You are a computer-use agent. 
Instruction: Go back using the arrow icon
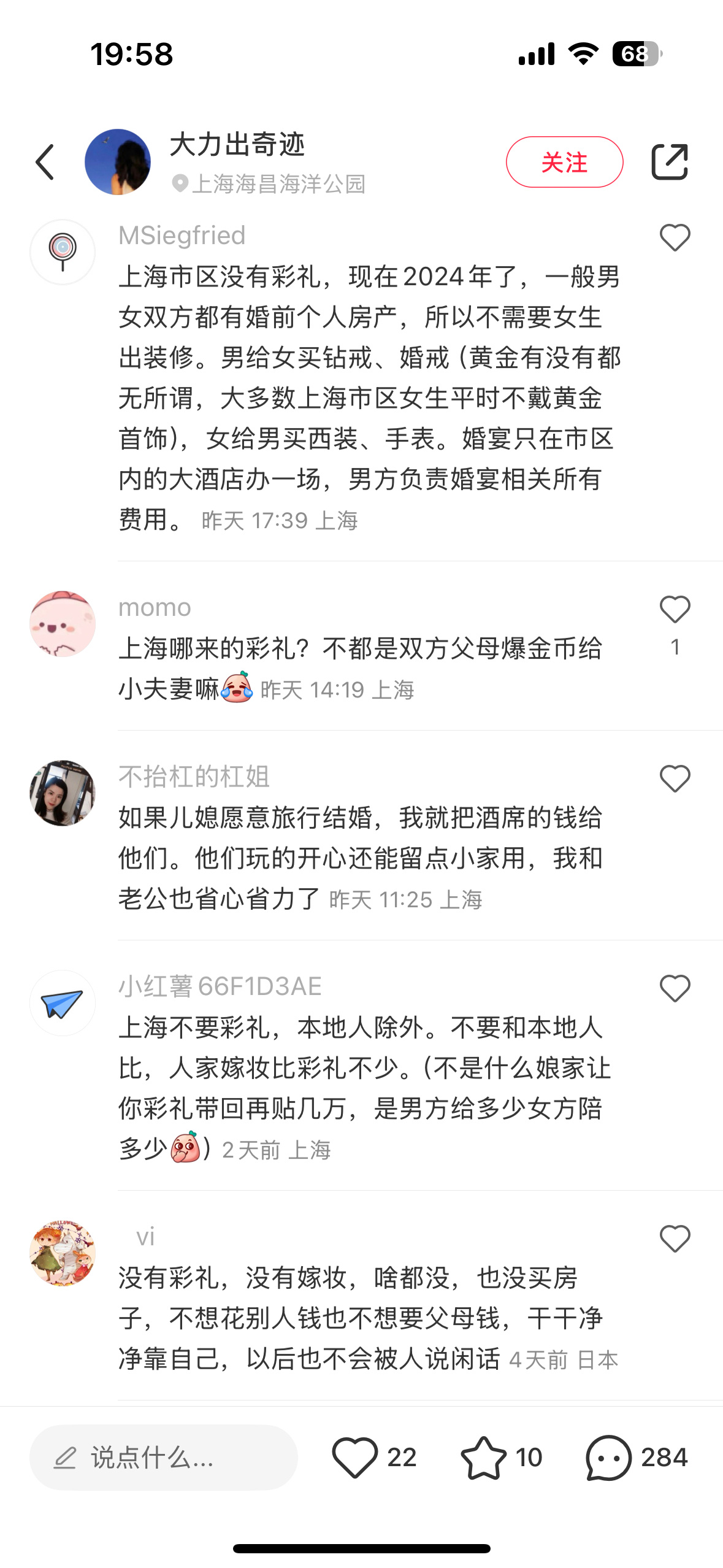click(x=45, y=162)
